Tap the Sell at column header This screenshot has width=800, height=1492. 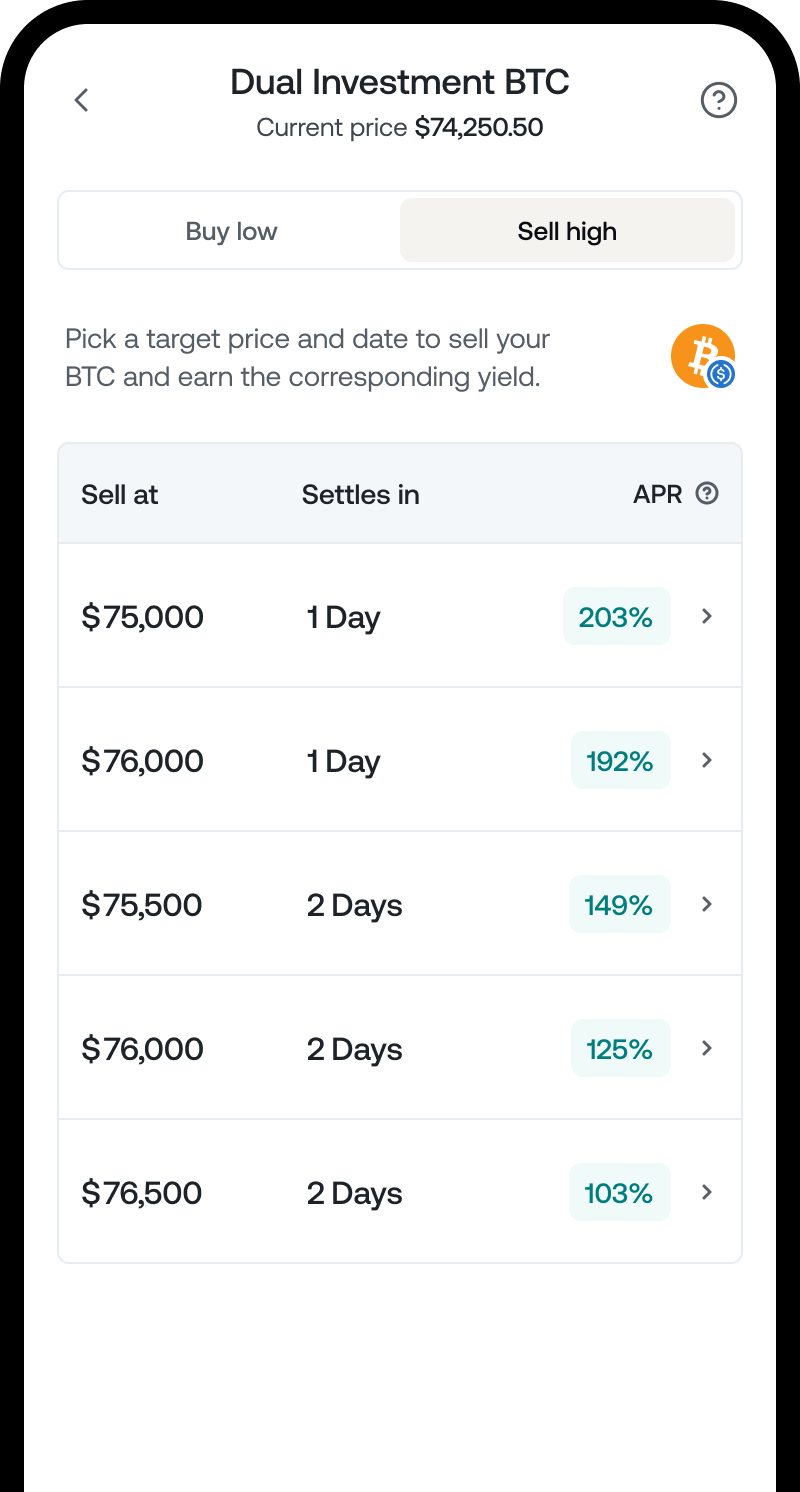coord(119,493)
